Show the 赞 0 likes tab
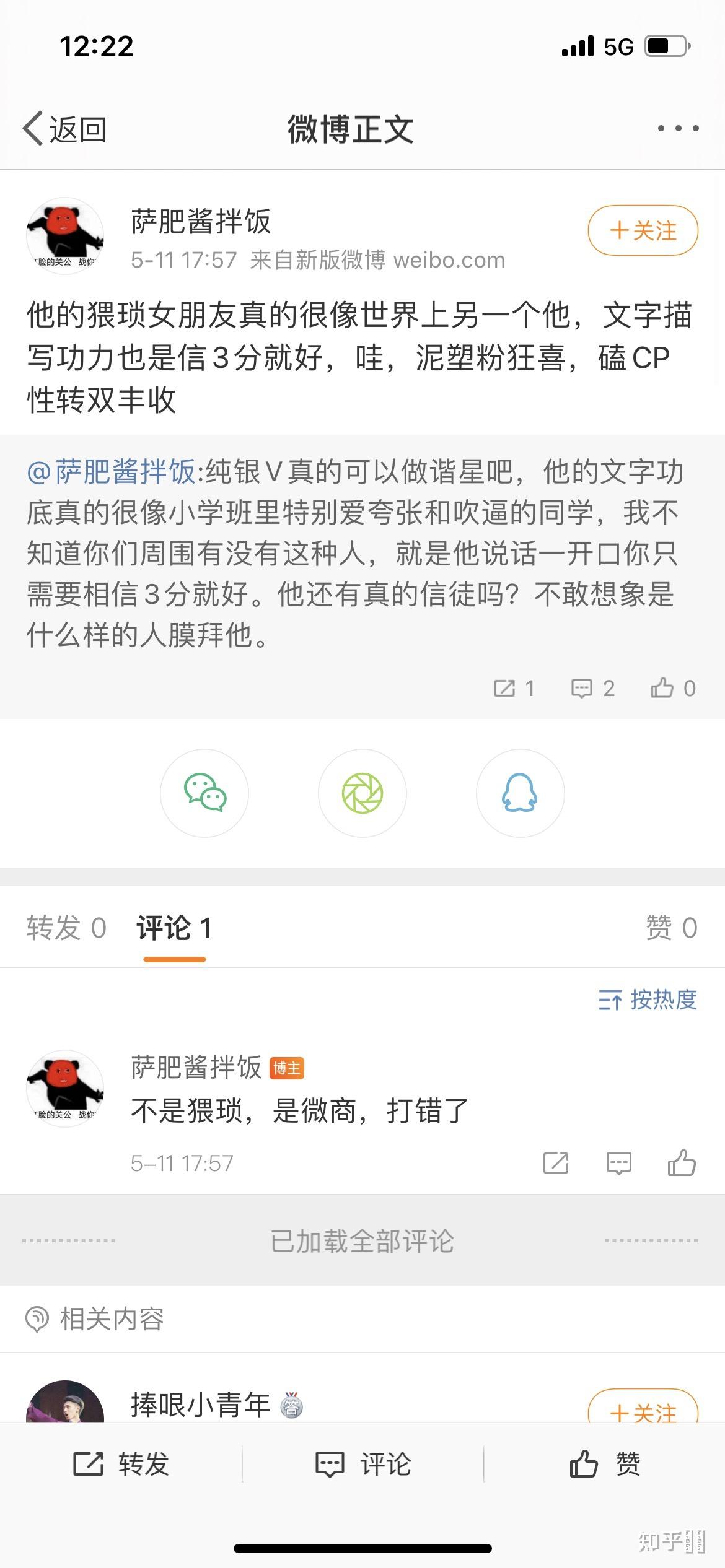This screenshot has height=1568, width=725. pyautogui.click(x=671, y=928)
